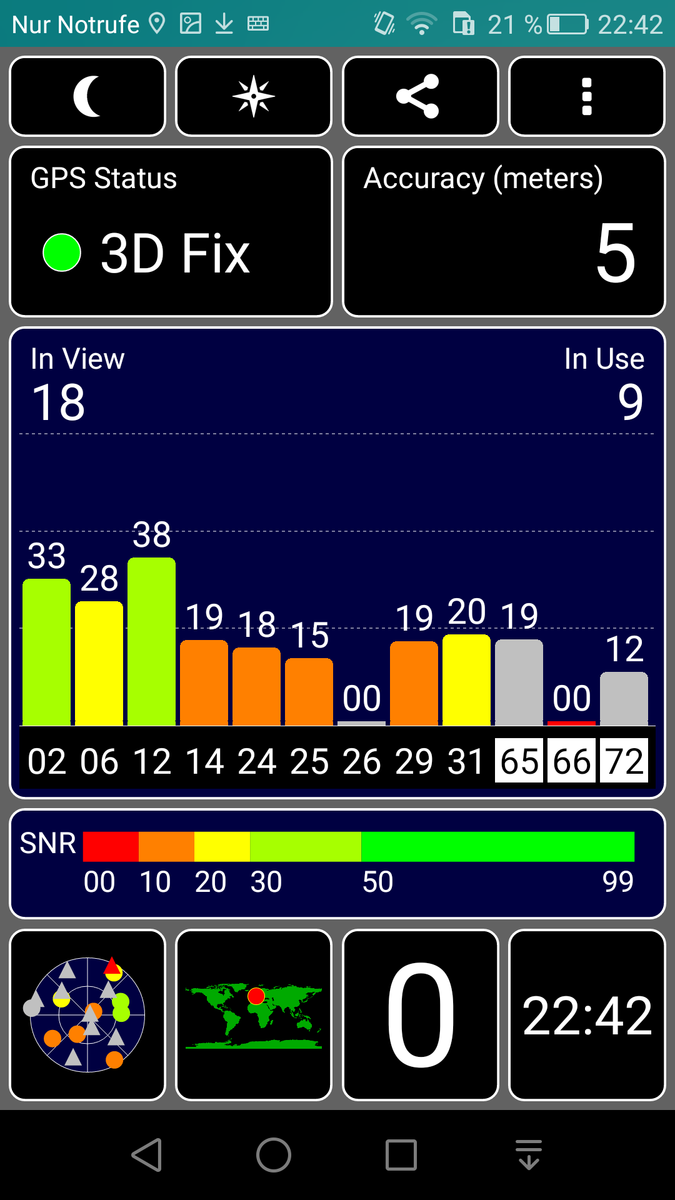Hide the navigation bar with the down arrow

(528, 1155)
